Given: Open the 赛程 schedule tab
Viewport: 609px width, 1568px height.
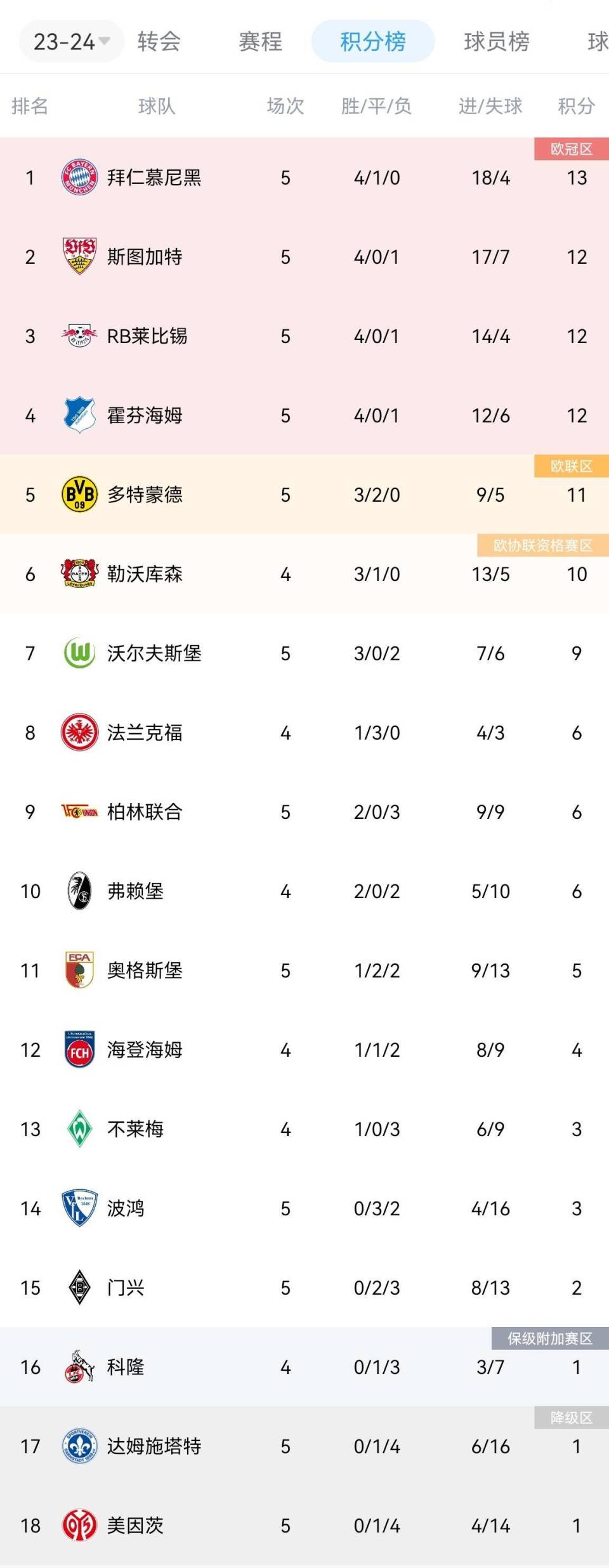Looking at the screenshot, I should (260, 41).
